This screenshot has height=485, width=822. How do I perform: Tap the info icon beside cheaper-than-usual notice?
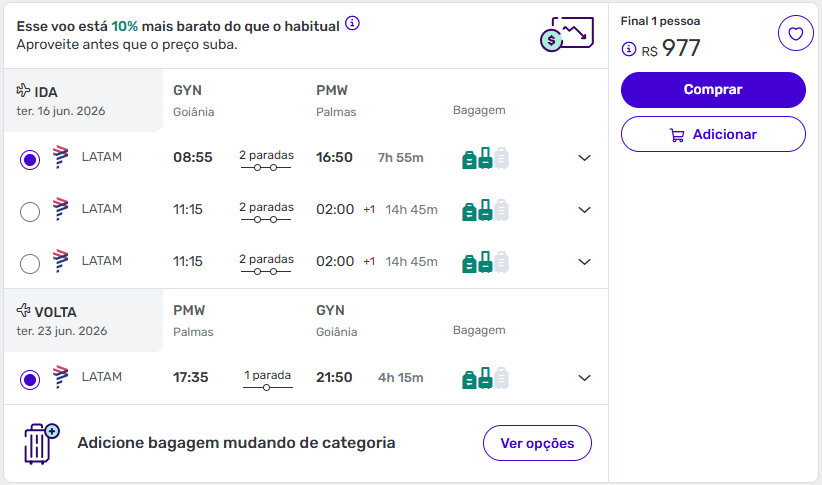352,23
